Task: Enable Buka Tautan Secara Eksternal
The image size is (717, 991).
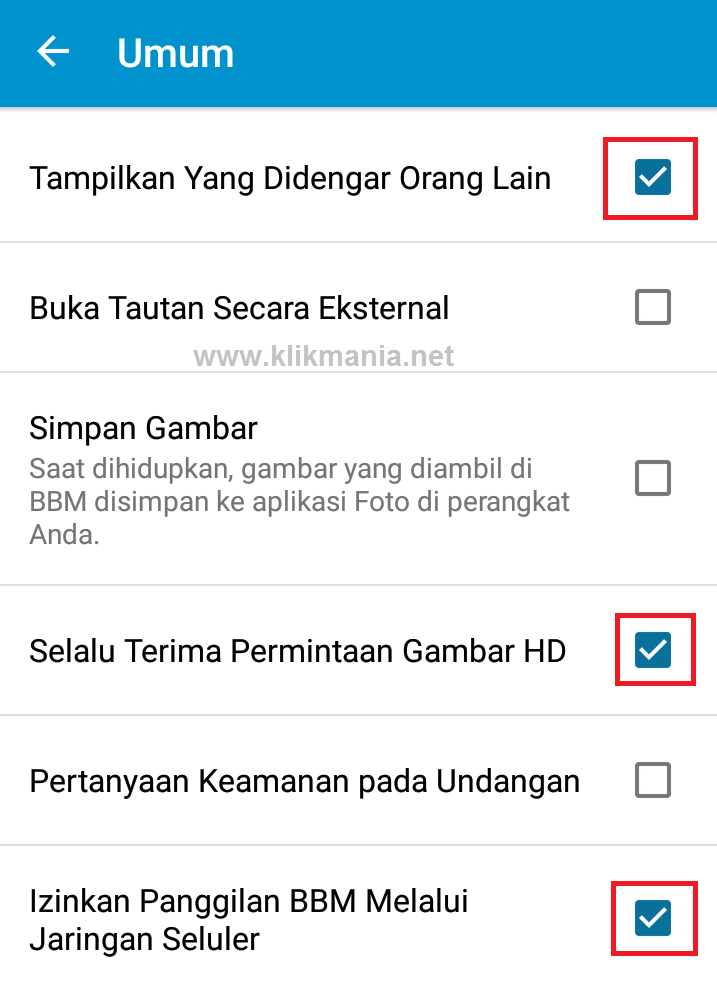Action: click(652, 308)
